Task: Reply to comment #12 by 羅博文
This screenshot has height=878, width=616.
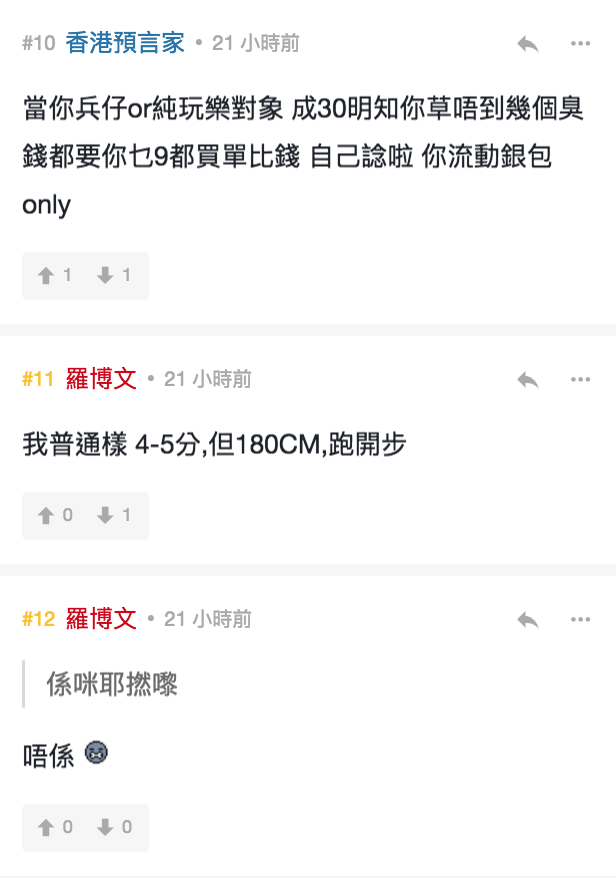Action: [528, 620]
